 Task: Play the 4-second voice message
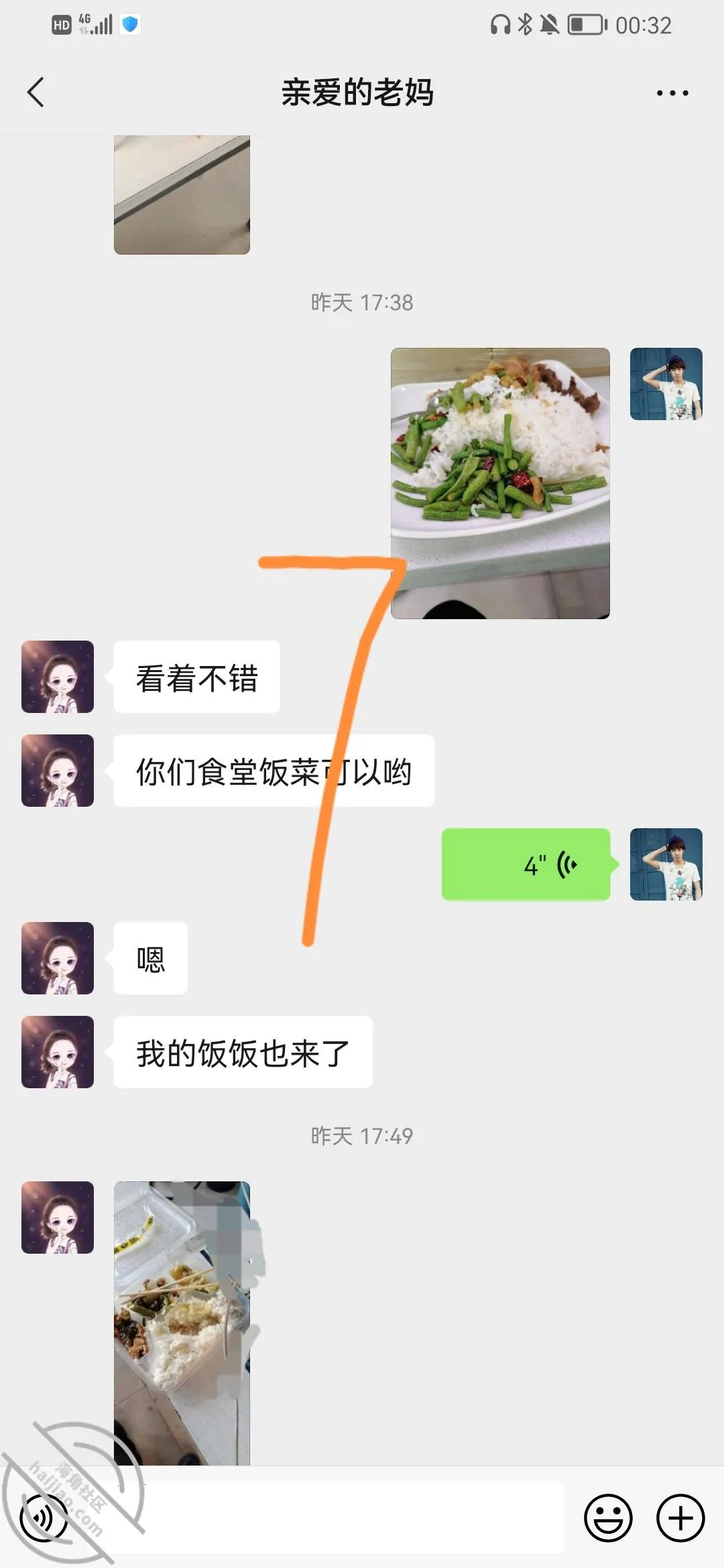(x=526, y=864)
